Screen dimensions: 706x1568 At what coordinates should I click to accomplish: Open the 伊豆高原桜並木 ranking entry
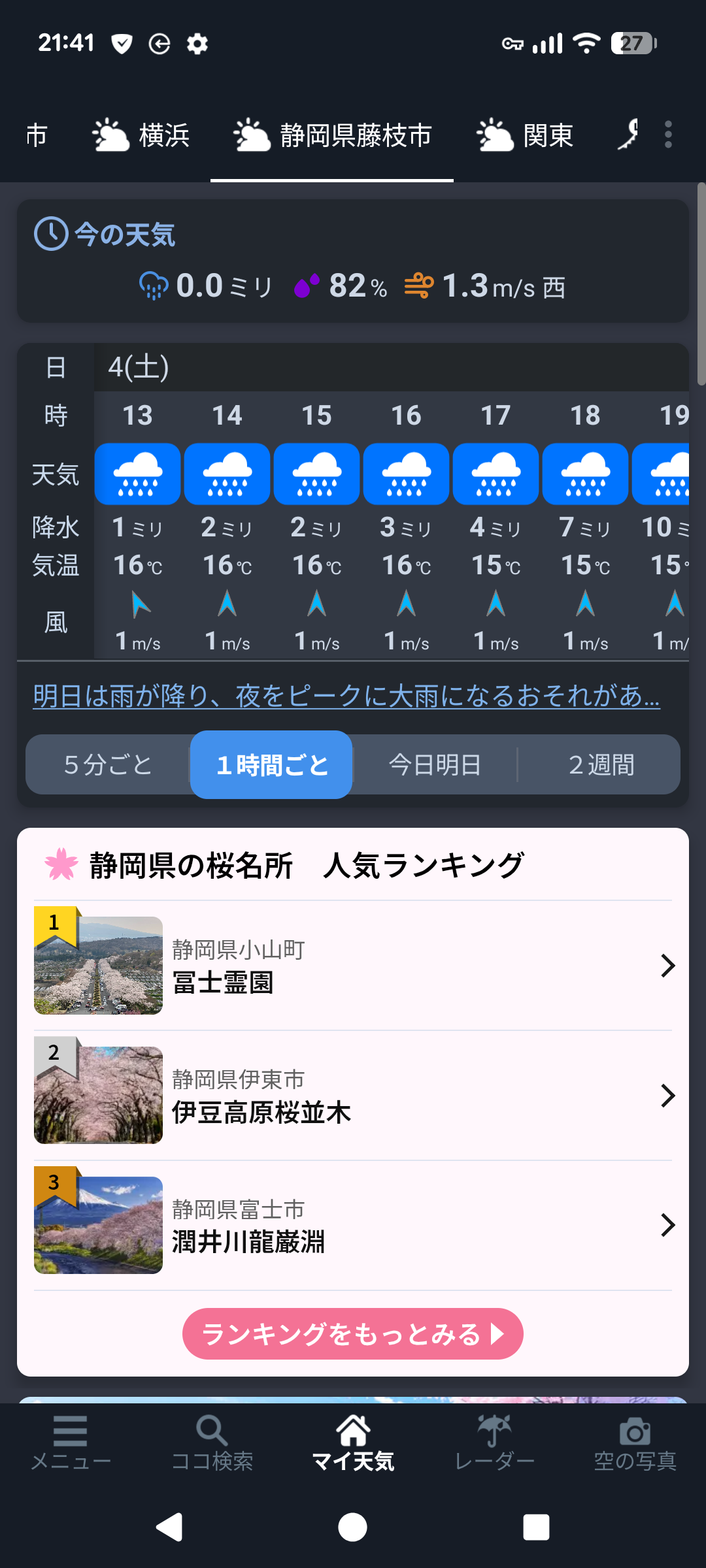[353, 1096]
